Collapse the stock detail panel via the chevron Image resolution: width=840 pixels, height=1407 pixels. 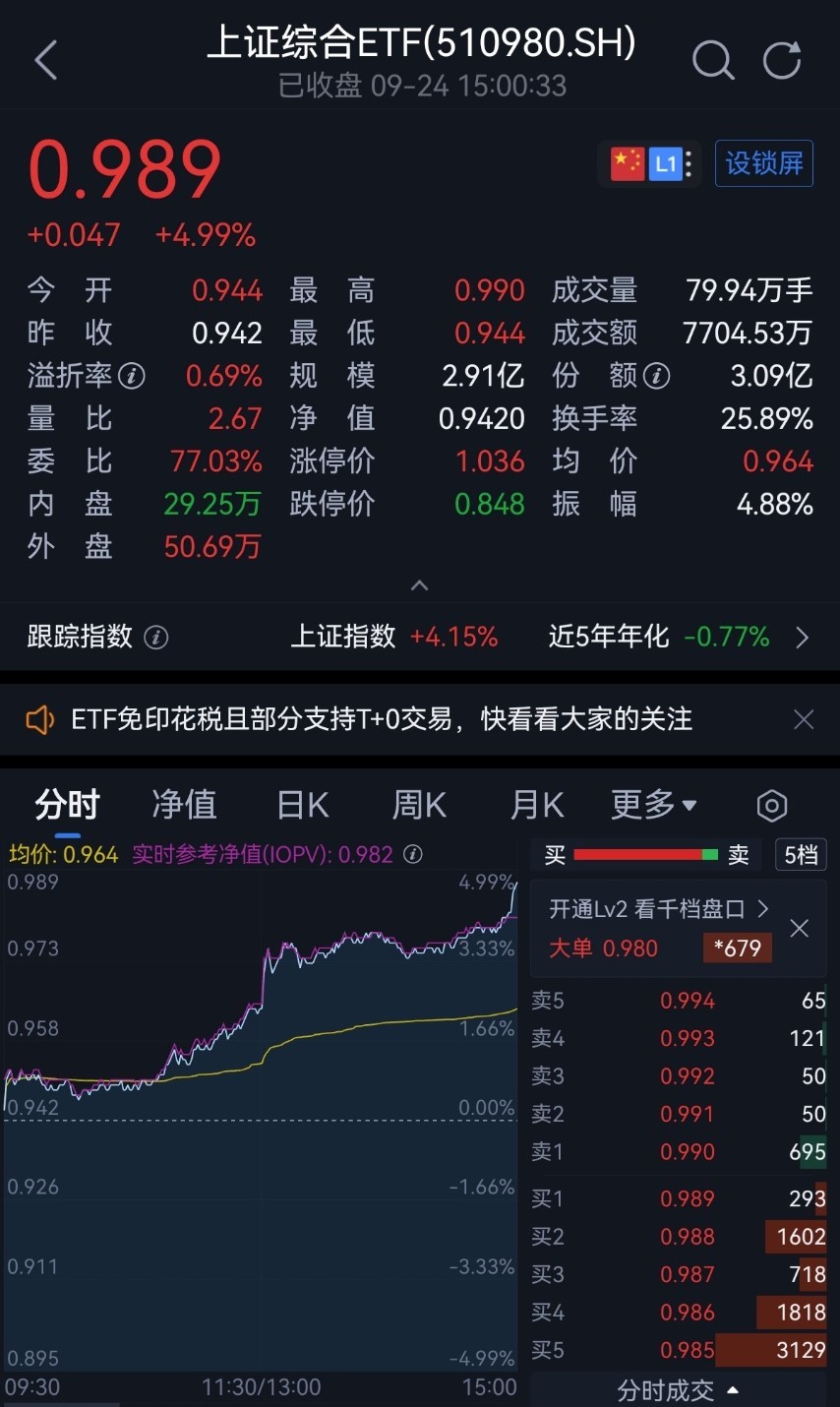tap(420, 585)
